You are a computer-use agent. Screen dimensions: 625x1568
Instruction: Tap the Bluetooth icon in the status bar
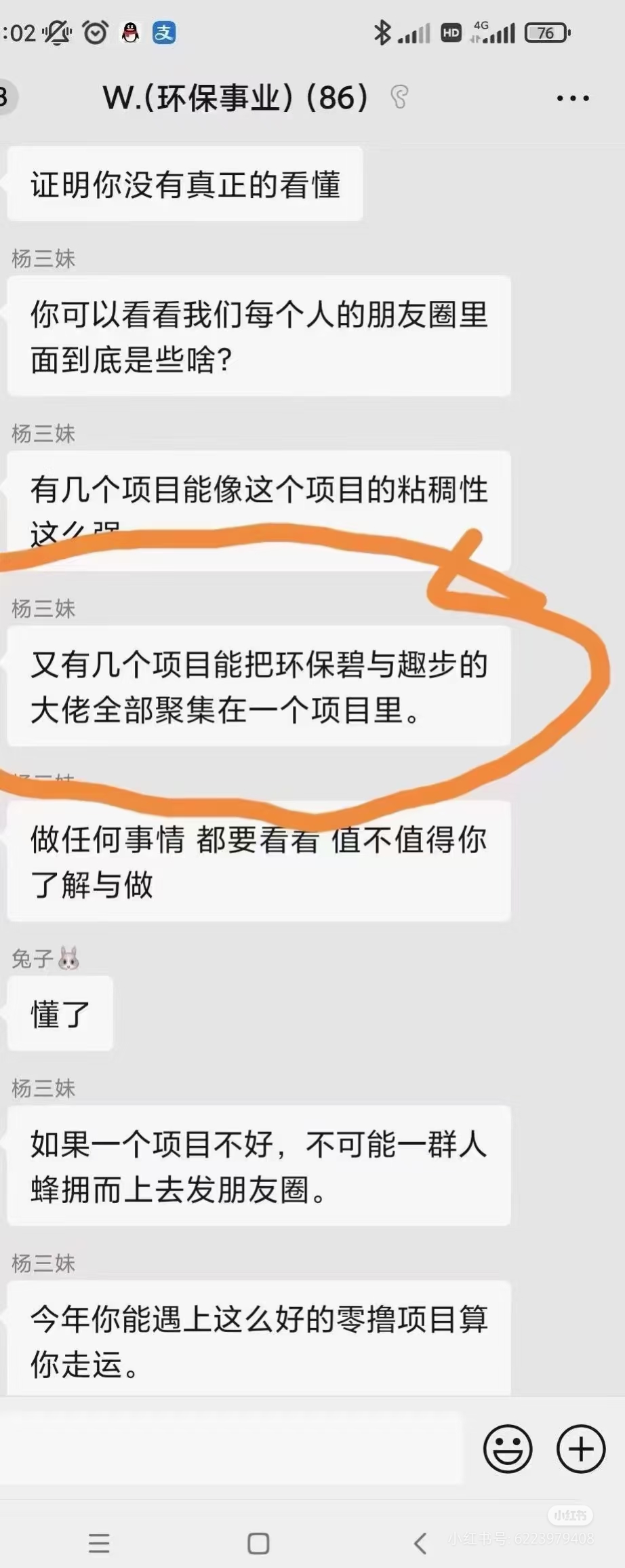coord(383,31)
